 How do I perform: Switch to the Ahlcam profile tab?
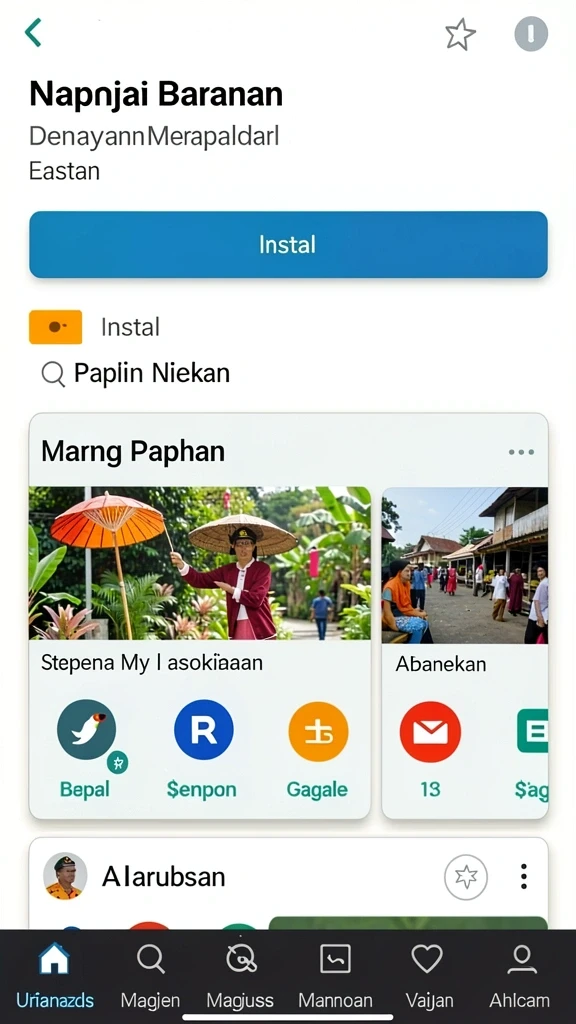coord(520,975)
